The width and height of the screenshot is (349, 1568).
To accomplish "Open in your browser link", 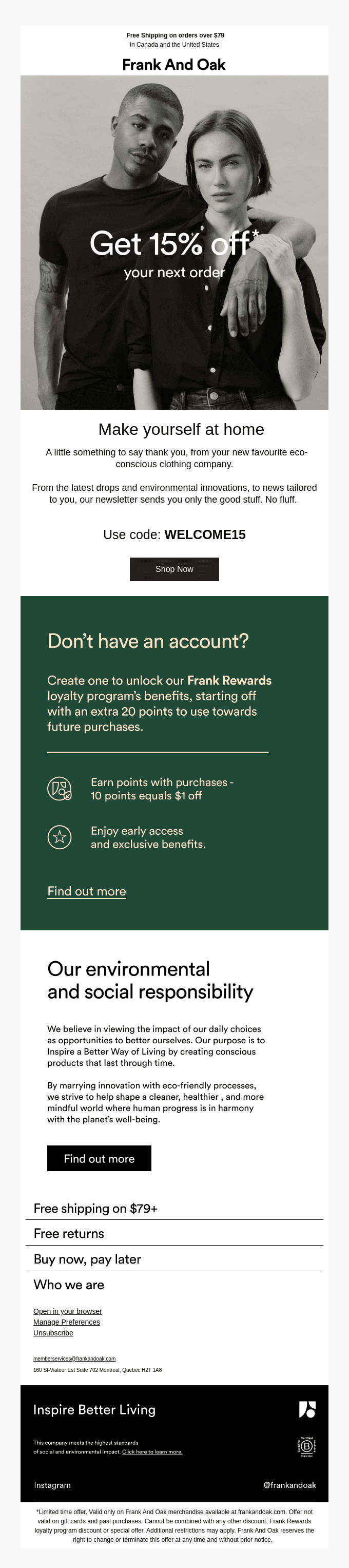I will coord(67,1311).
